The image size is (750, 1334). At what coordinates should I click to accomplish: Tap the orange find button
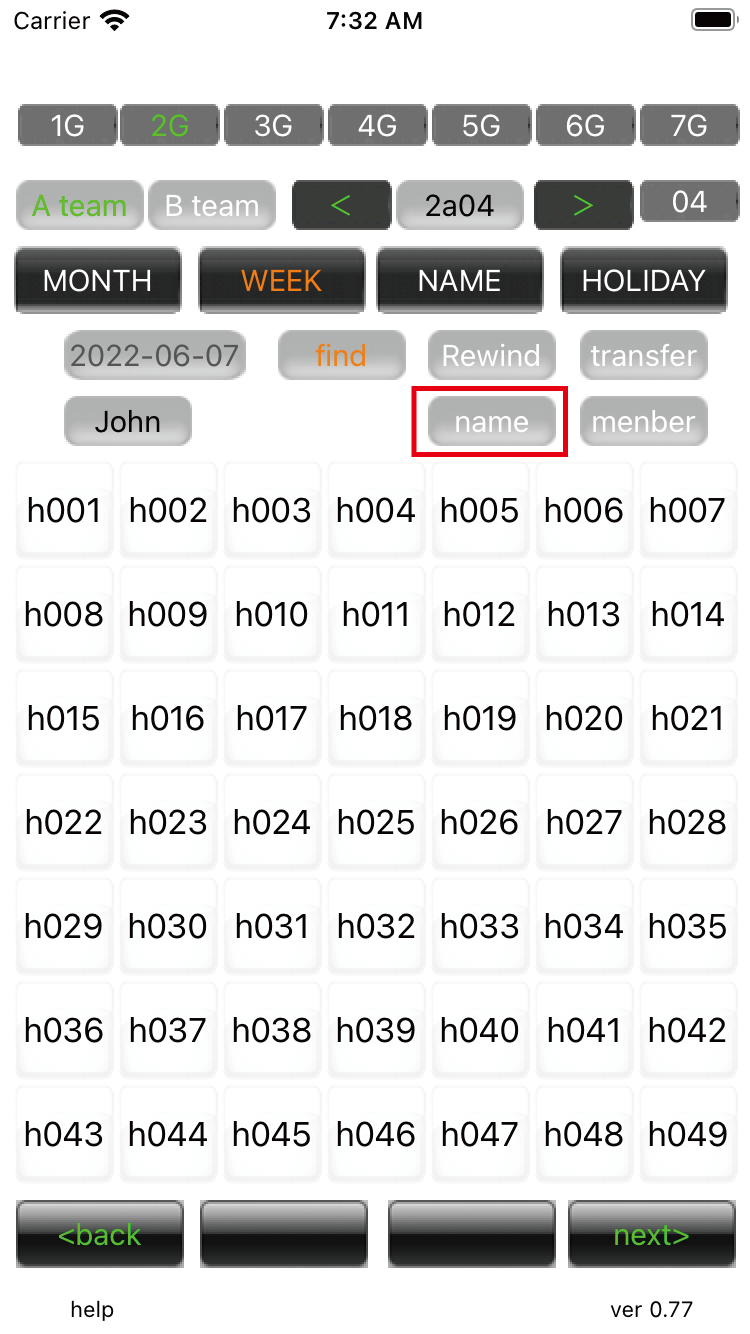pyautogui.click(x=341, y=355)
